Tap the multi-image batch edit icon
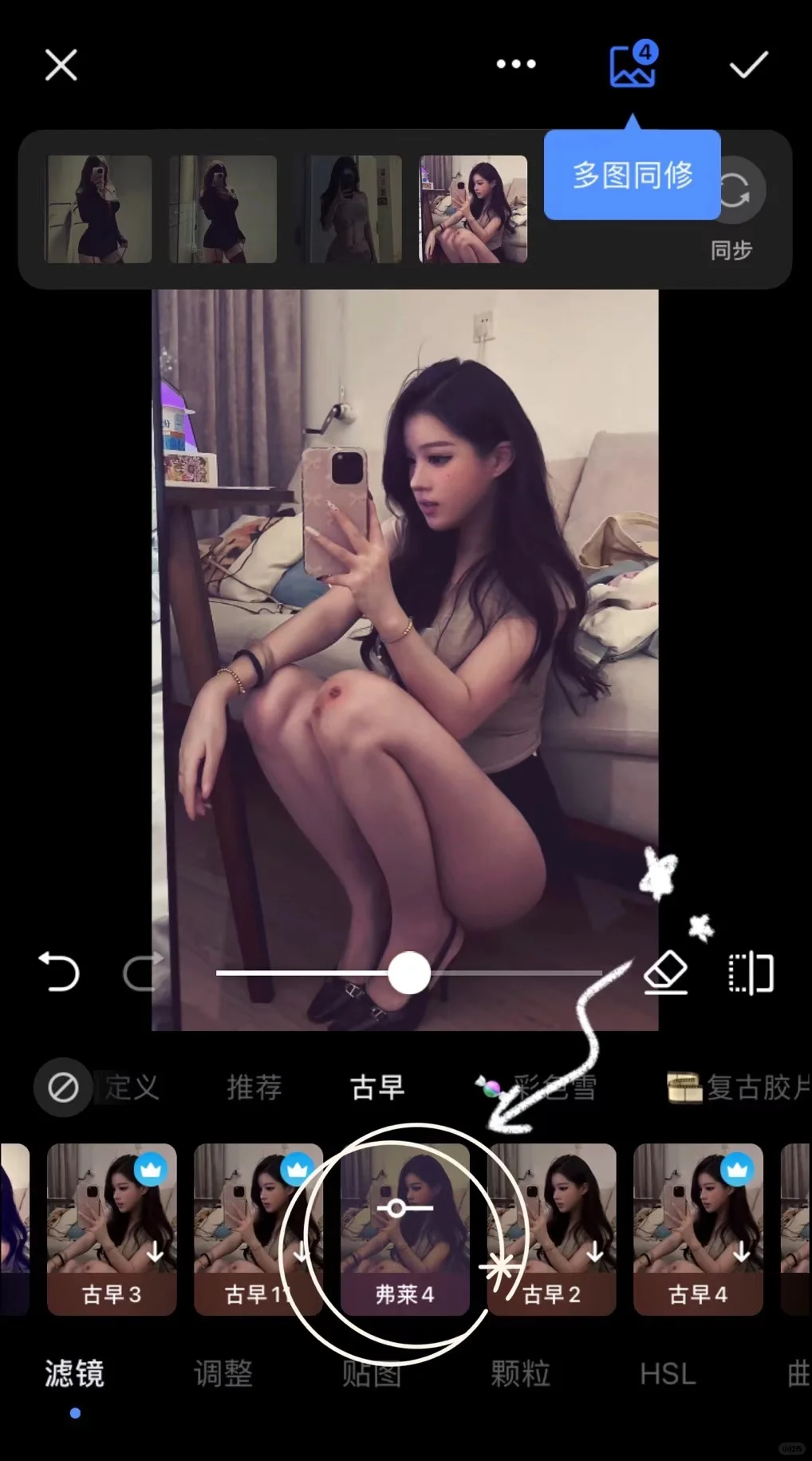812x1461 pixels. click(x=633, y=65)
